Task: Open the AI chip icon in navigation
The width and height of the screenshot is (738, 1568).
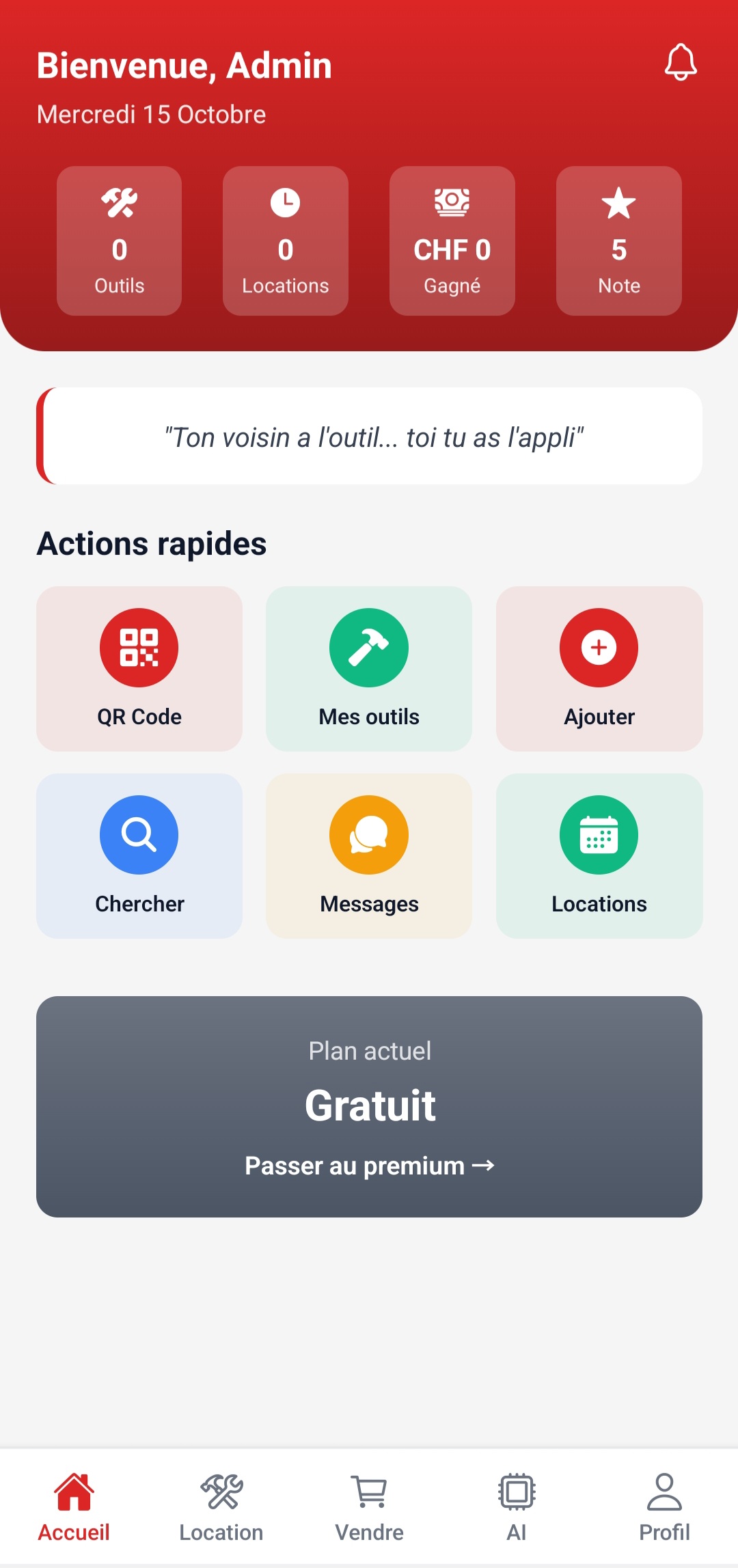Action: [x=515, y=1494]
